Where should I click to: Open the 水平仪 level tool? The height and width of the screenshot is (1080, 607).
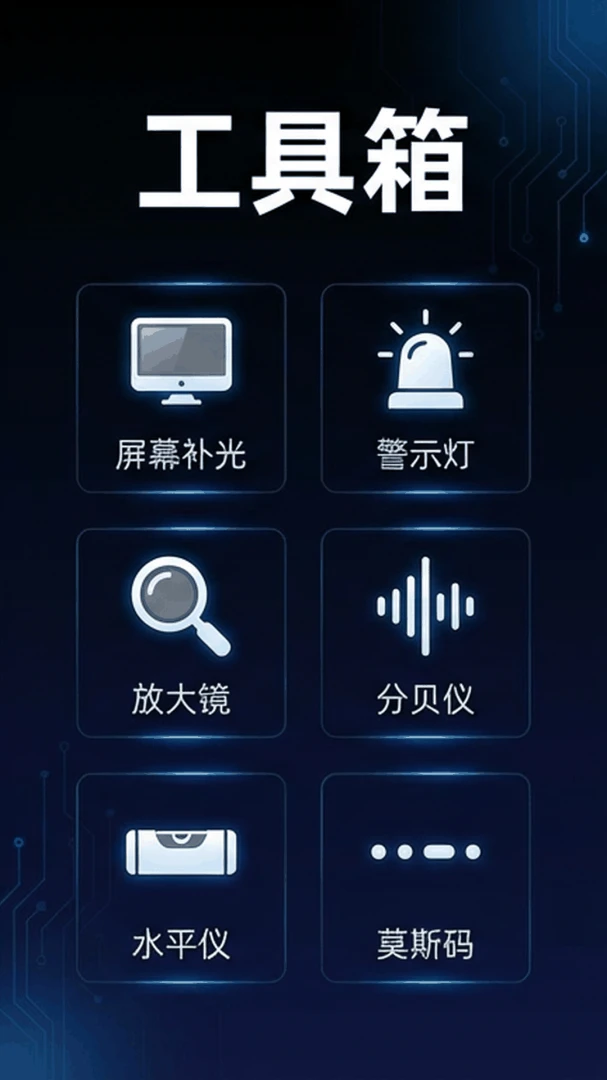point(181,878)
